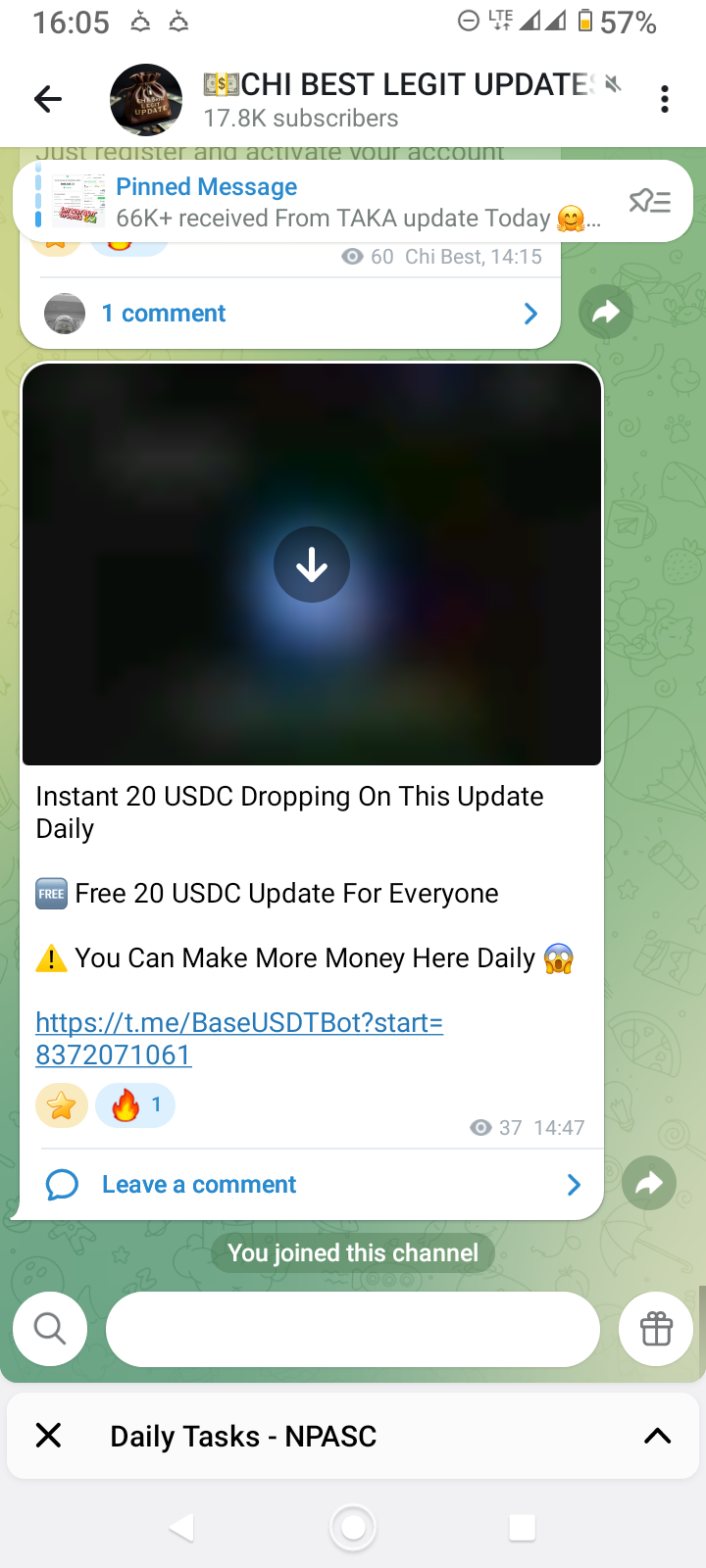This screenshot has width=706, height=1568.
Task: Close the Daily Tasks - NPASC bar
Action: [48, 1436]
